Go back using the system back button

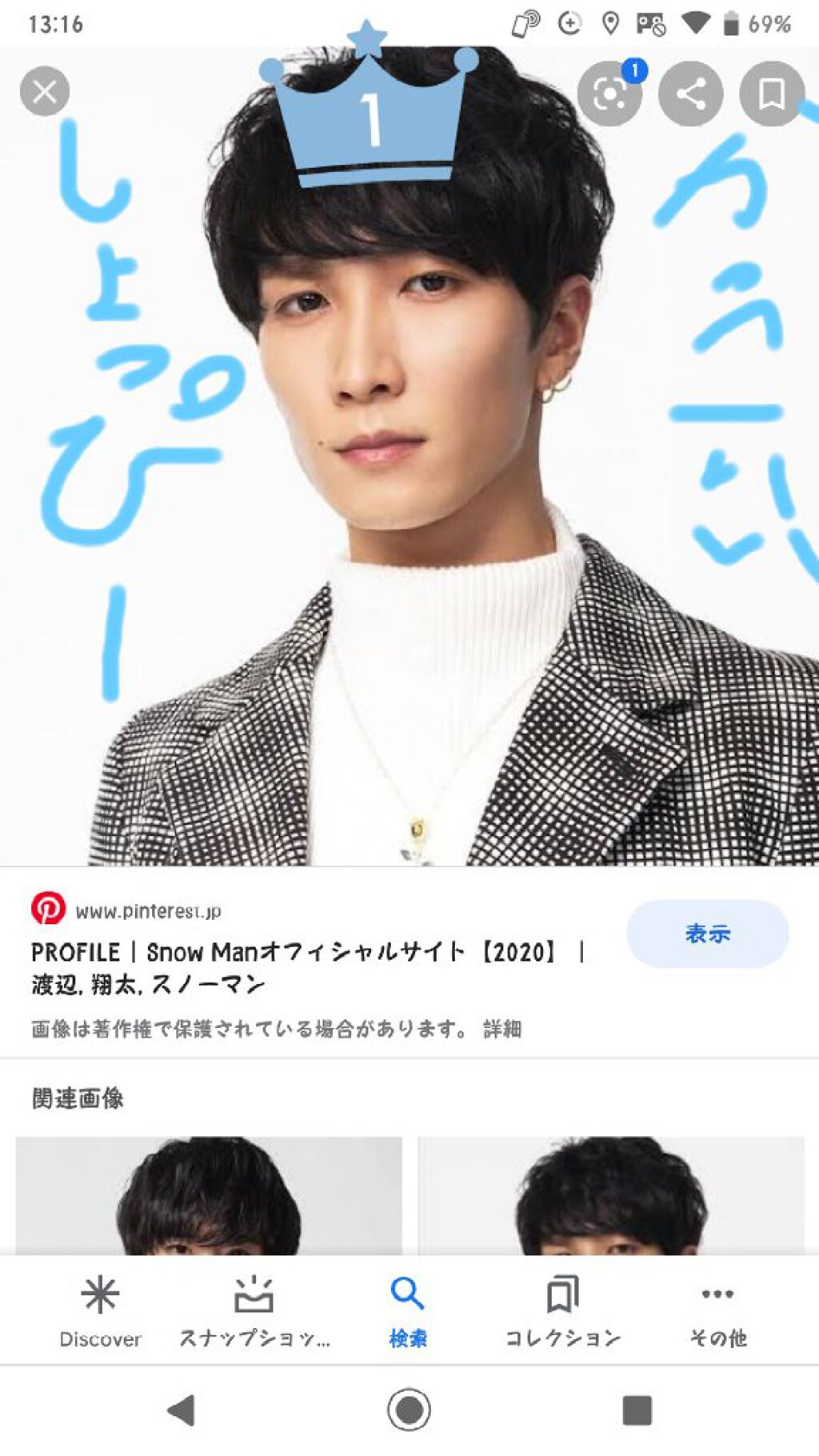pos(182,1410)
